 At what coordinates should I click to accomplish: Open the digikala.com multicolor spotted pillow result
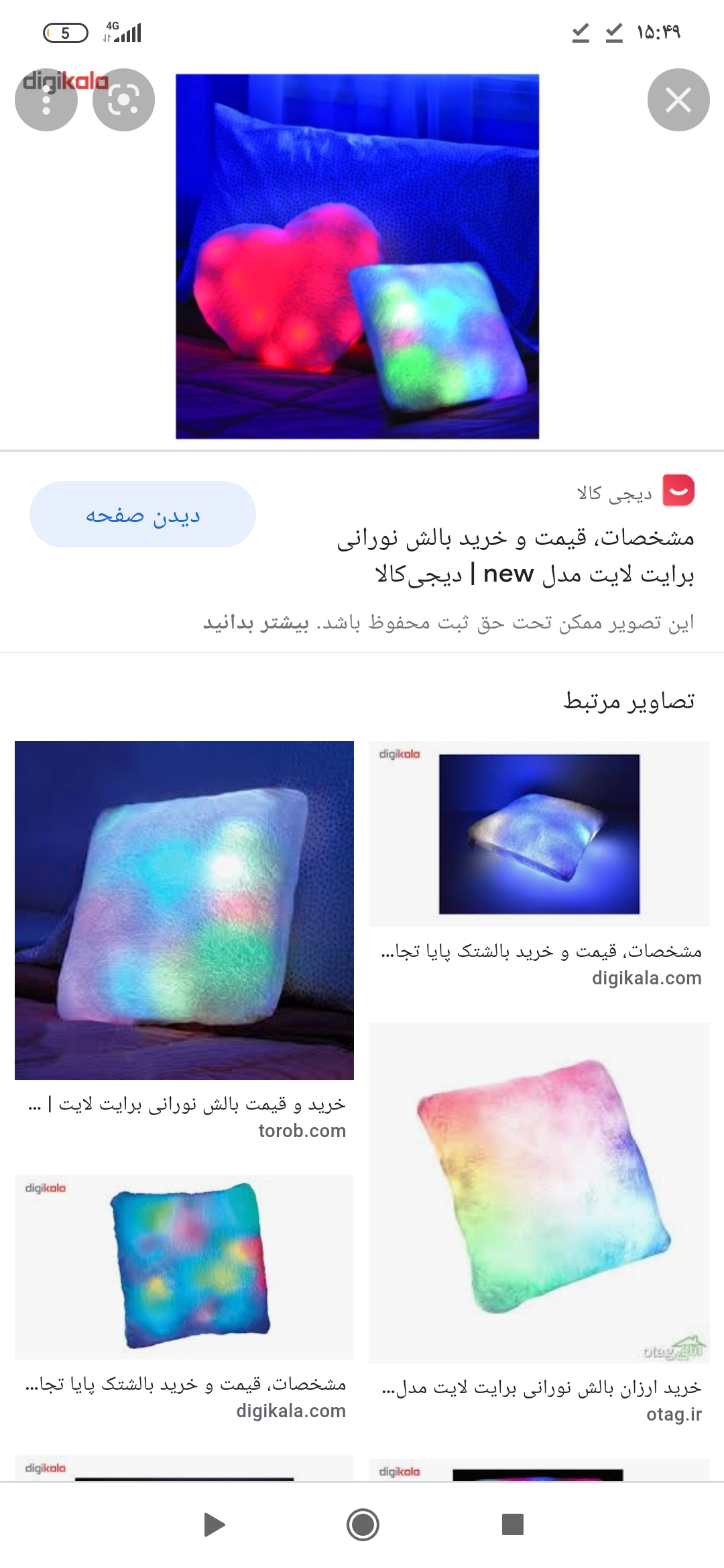point(184,1266)
